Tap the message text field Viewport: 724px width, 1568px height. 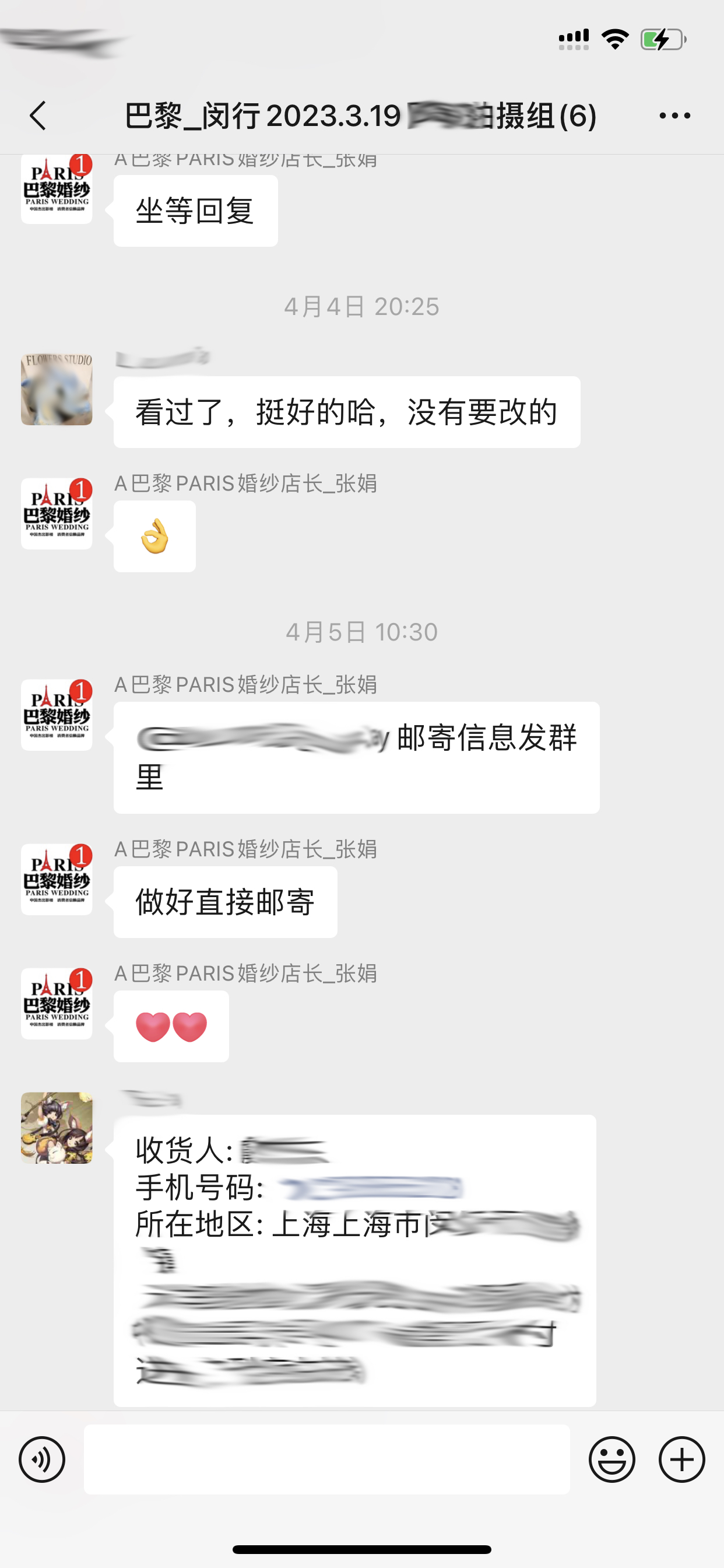point(326,1459)
